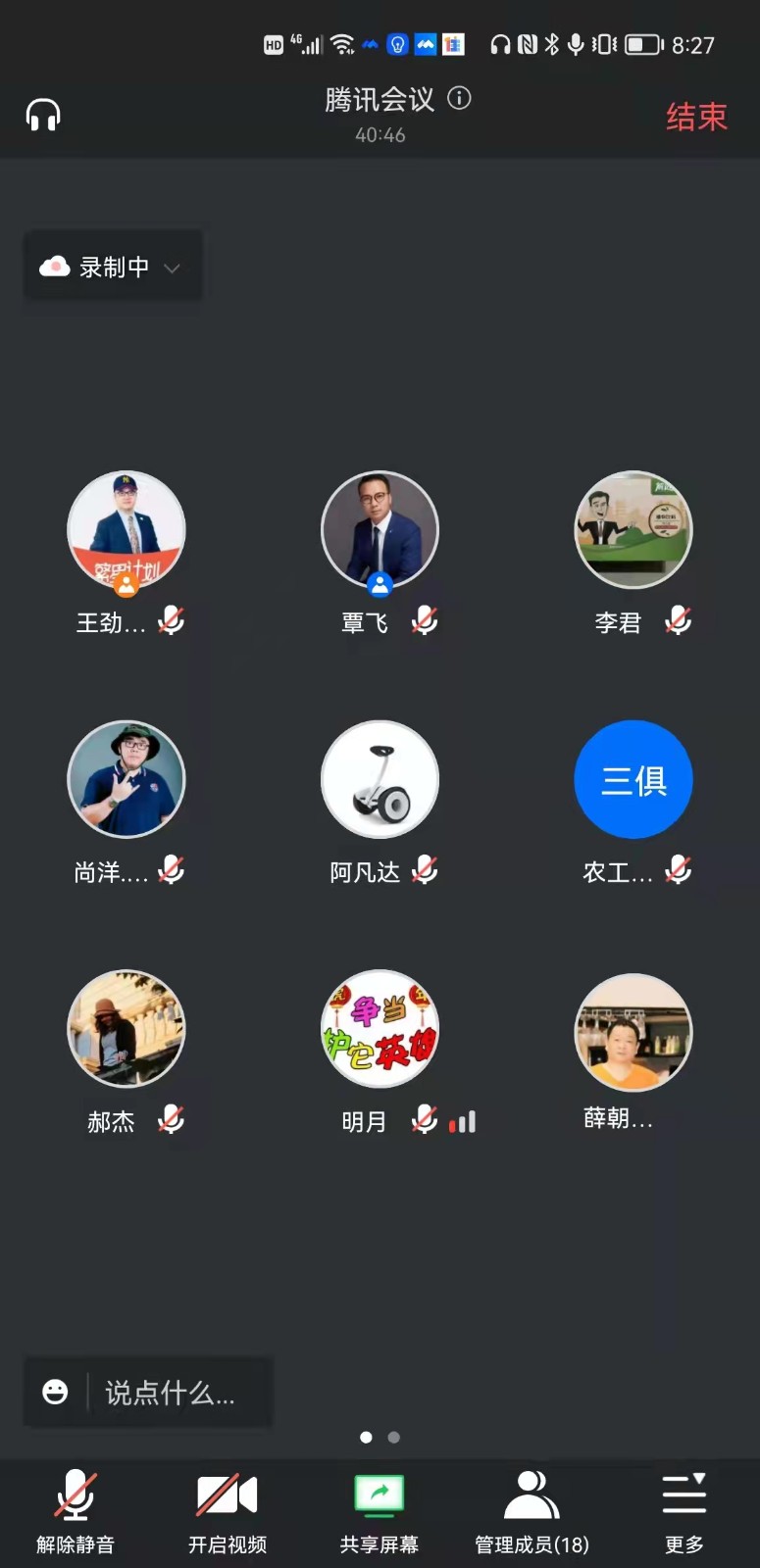This screenshot has width=760, height=1568.
Task: Open 农工 participant with 三俱 avatar
Action: [x=633, y=780]
